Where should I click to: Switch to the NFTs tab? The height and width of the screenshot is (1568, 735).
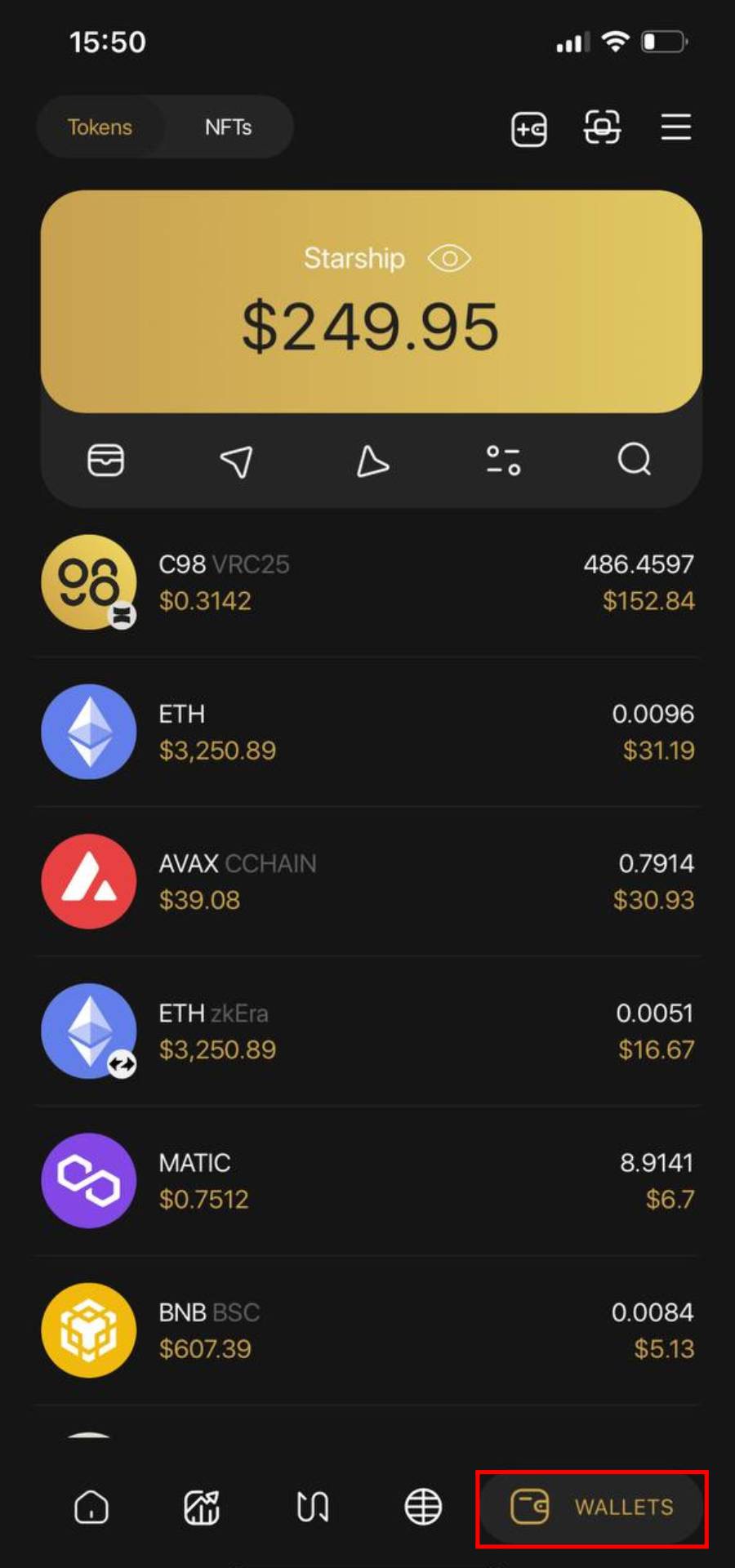pyautogui.click(x=228, y=127)
